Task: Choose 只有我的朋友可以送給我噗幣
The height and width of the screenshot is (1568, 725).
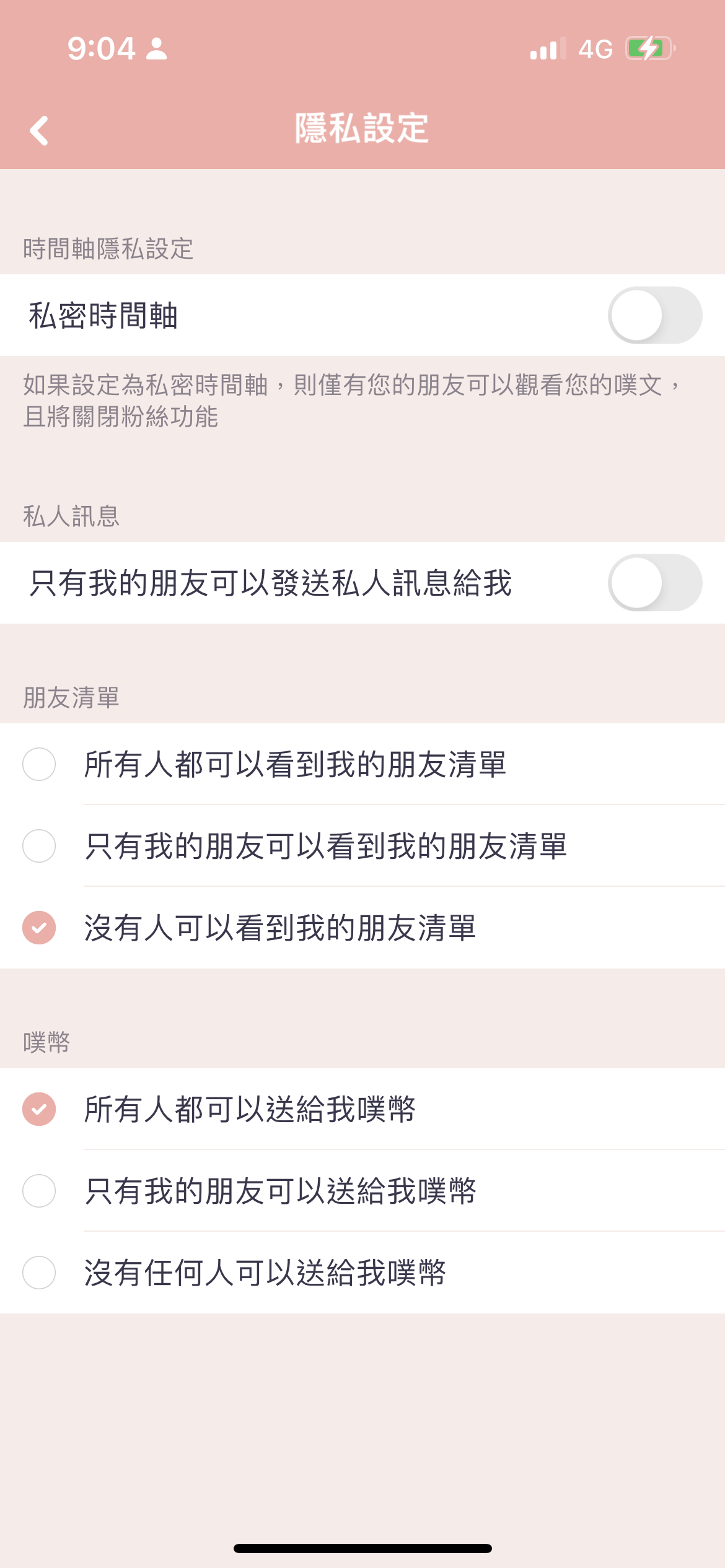Action: 362,1191
